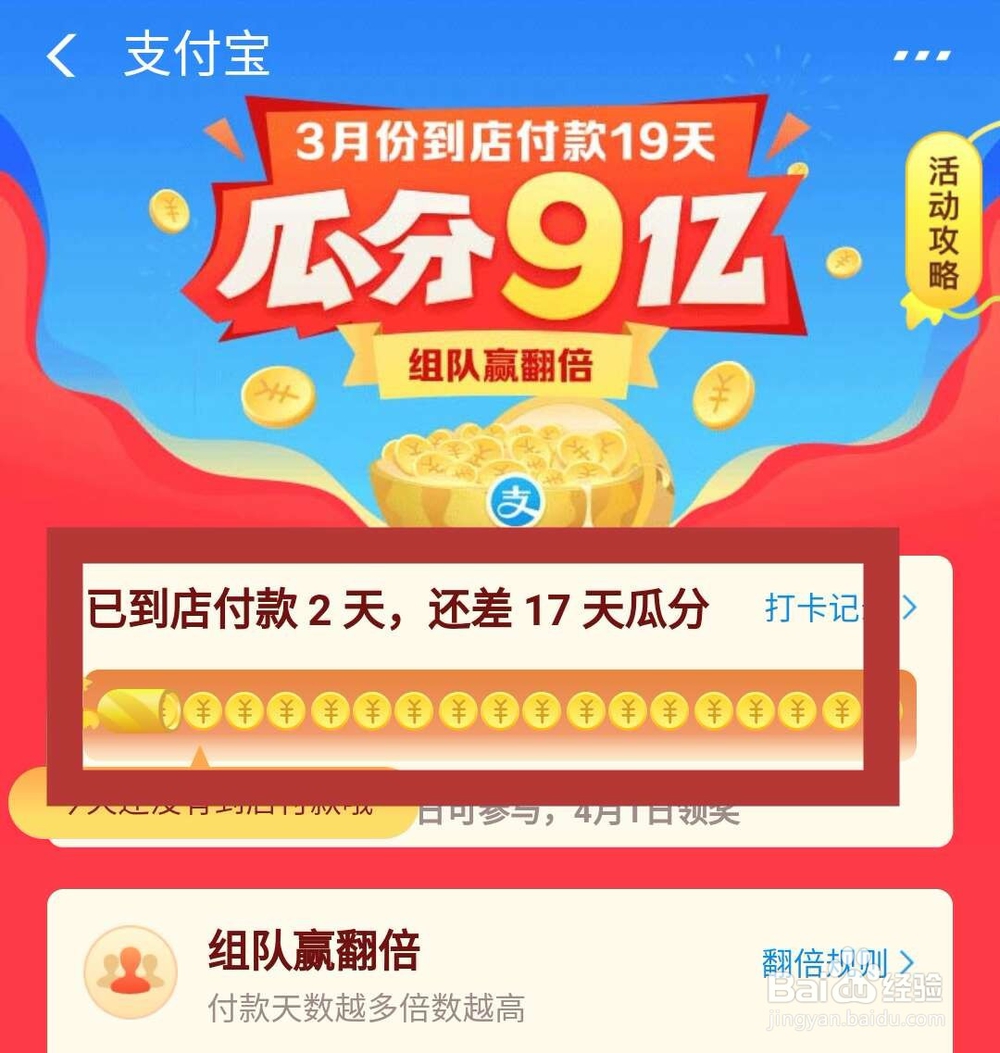Tap the back arrow beside 支付宝

coord(60,55)
